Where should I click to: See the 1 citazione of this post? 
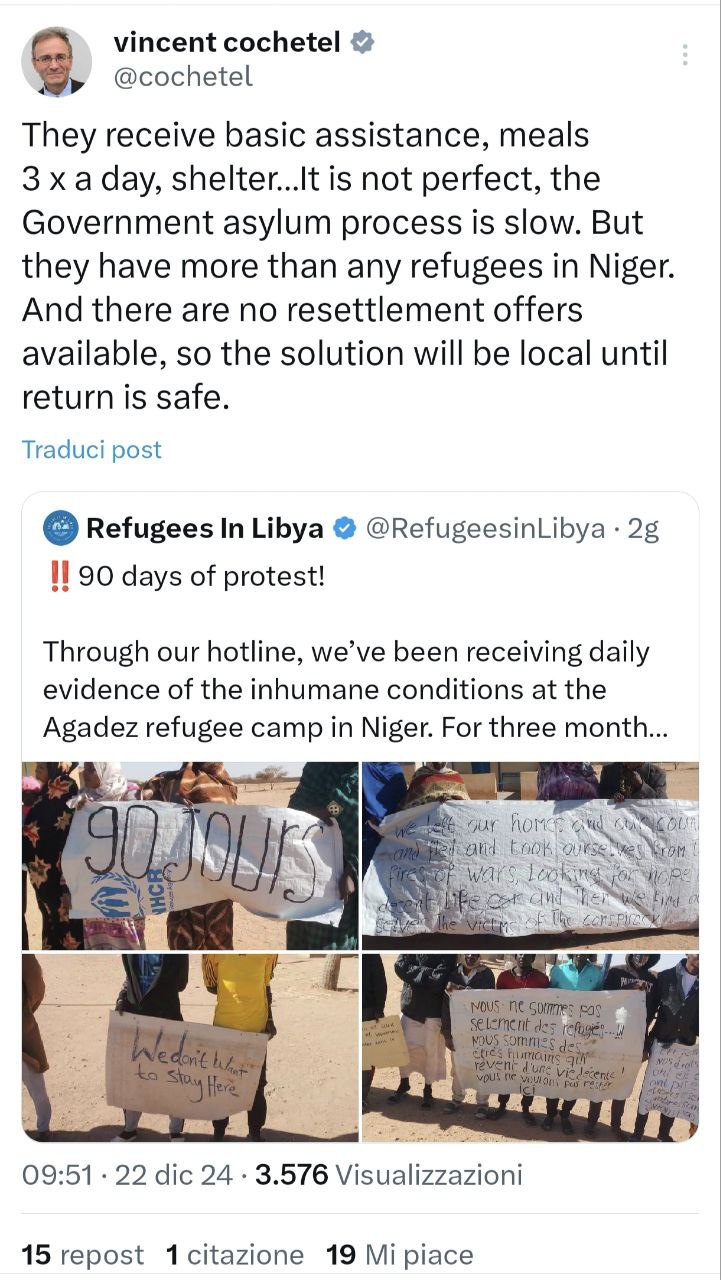pos(235,1255)
